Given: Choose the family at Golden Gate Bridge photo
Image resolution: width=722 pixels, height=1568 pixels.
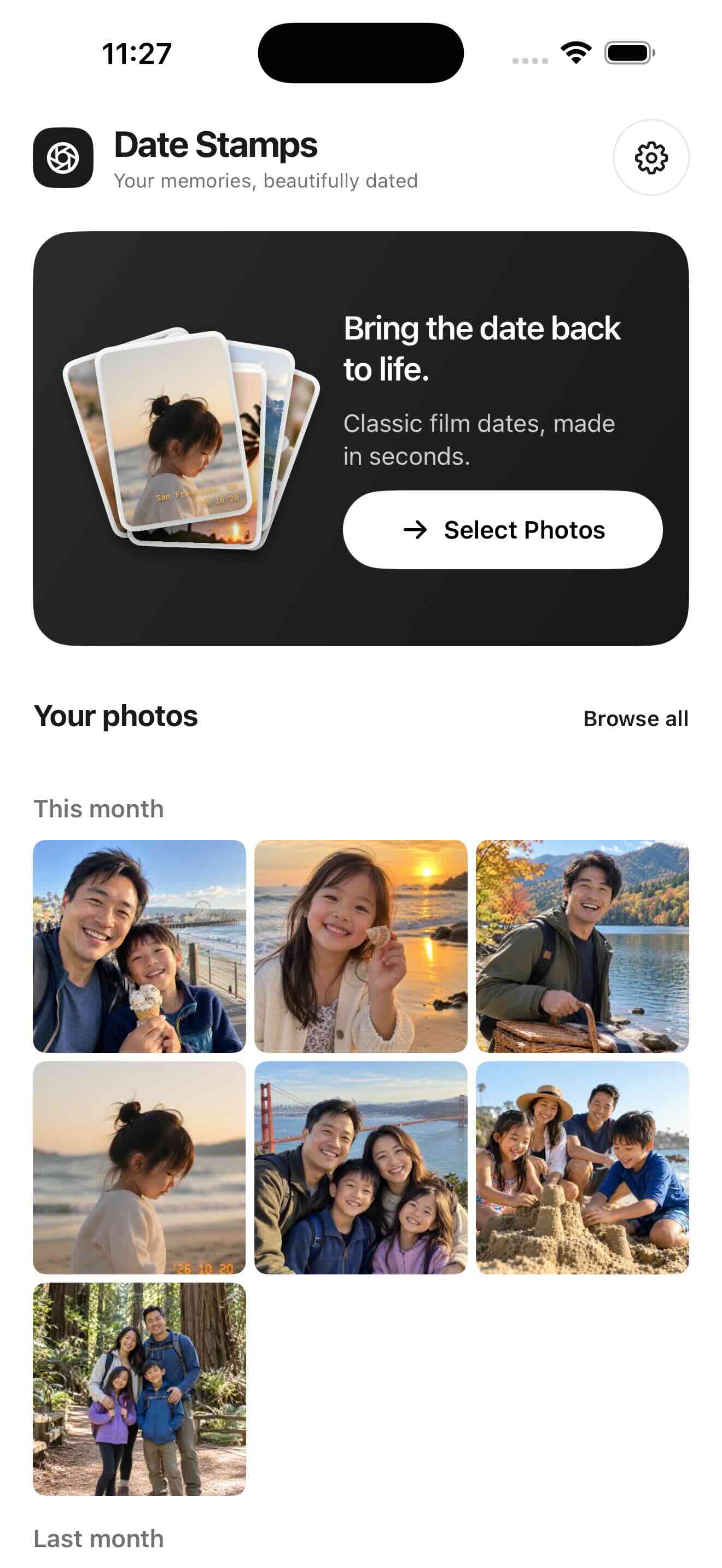Looking at the screenshot, I should coord(360,1167).
